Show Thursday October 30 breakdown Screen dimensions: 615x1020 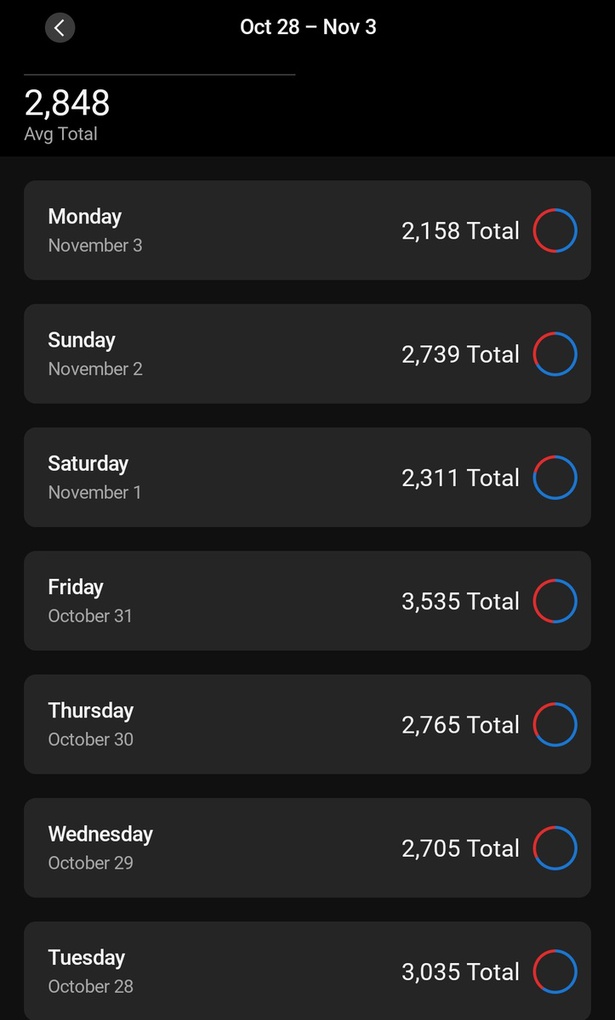point(307,725)
